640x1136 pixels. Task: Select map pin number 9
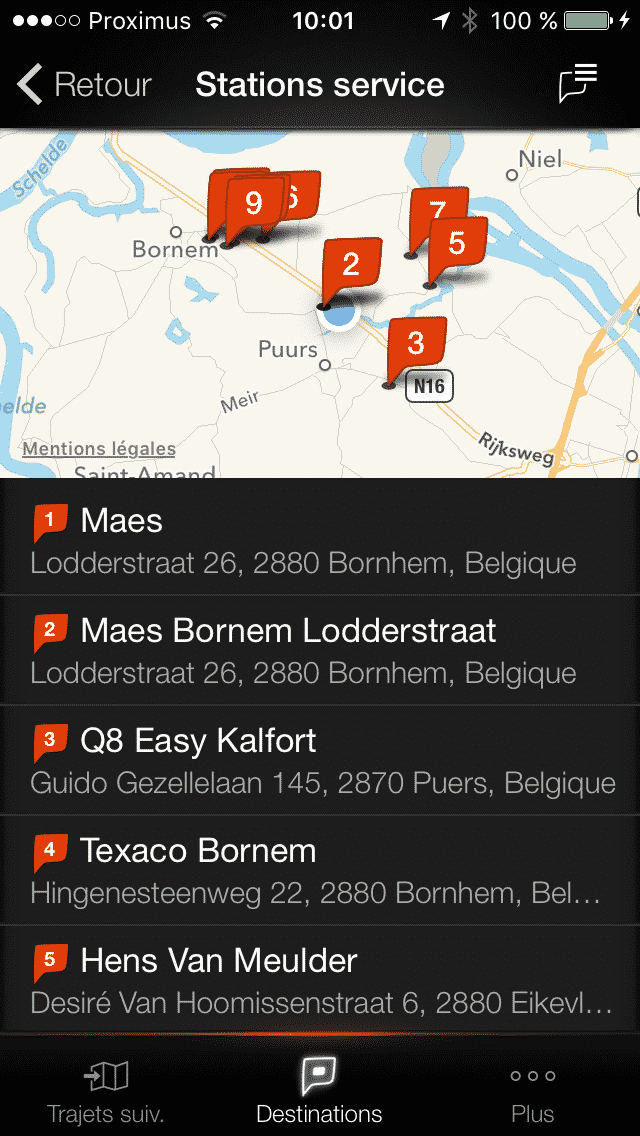[252, 204]
